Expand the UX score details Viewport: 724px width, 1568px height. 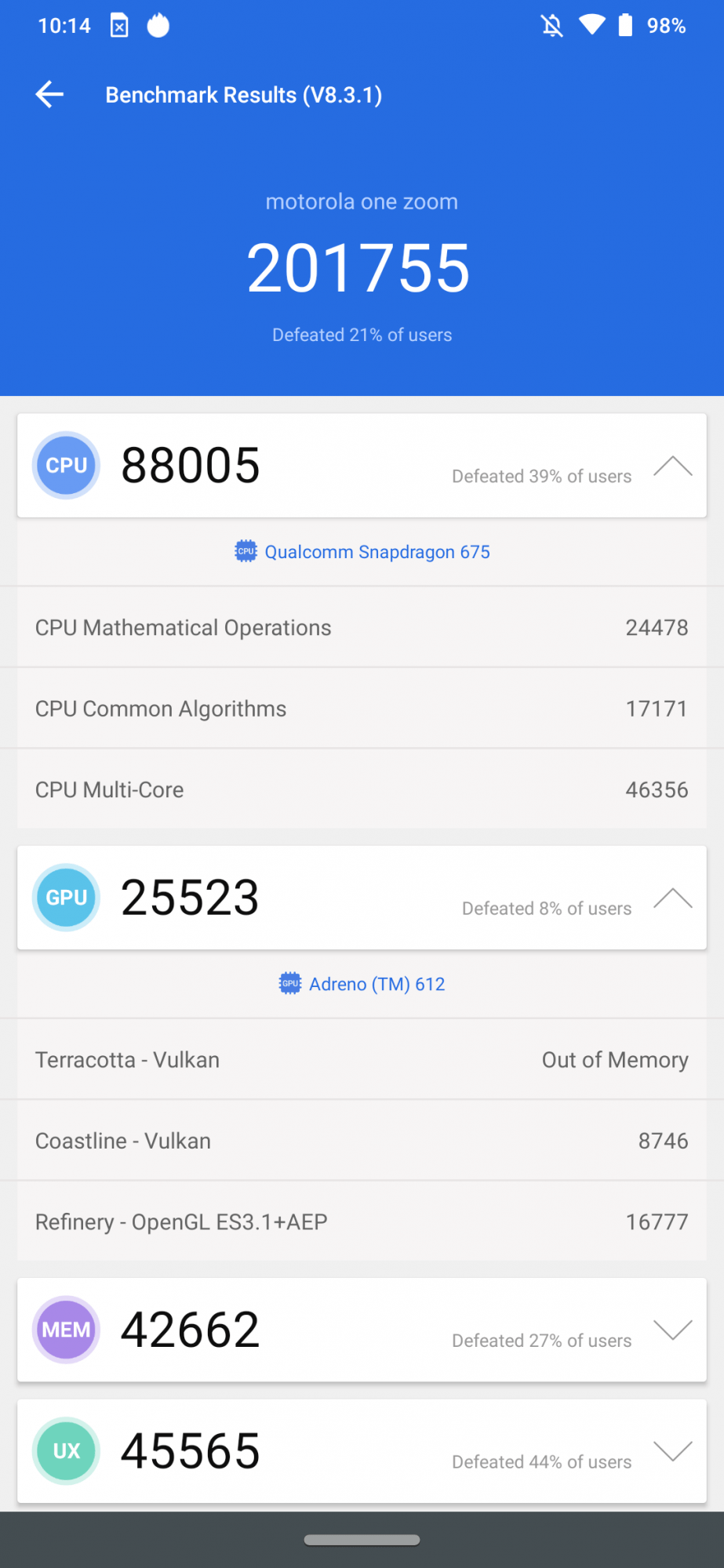(672, 1451)
